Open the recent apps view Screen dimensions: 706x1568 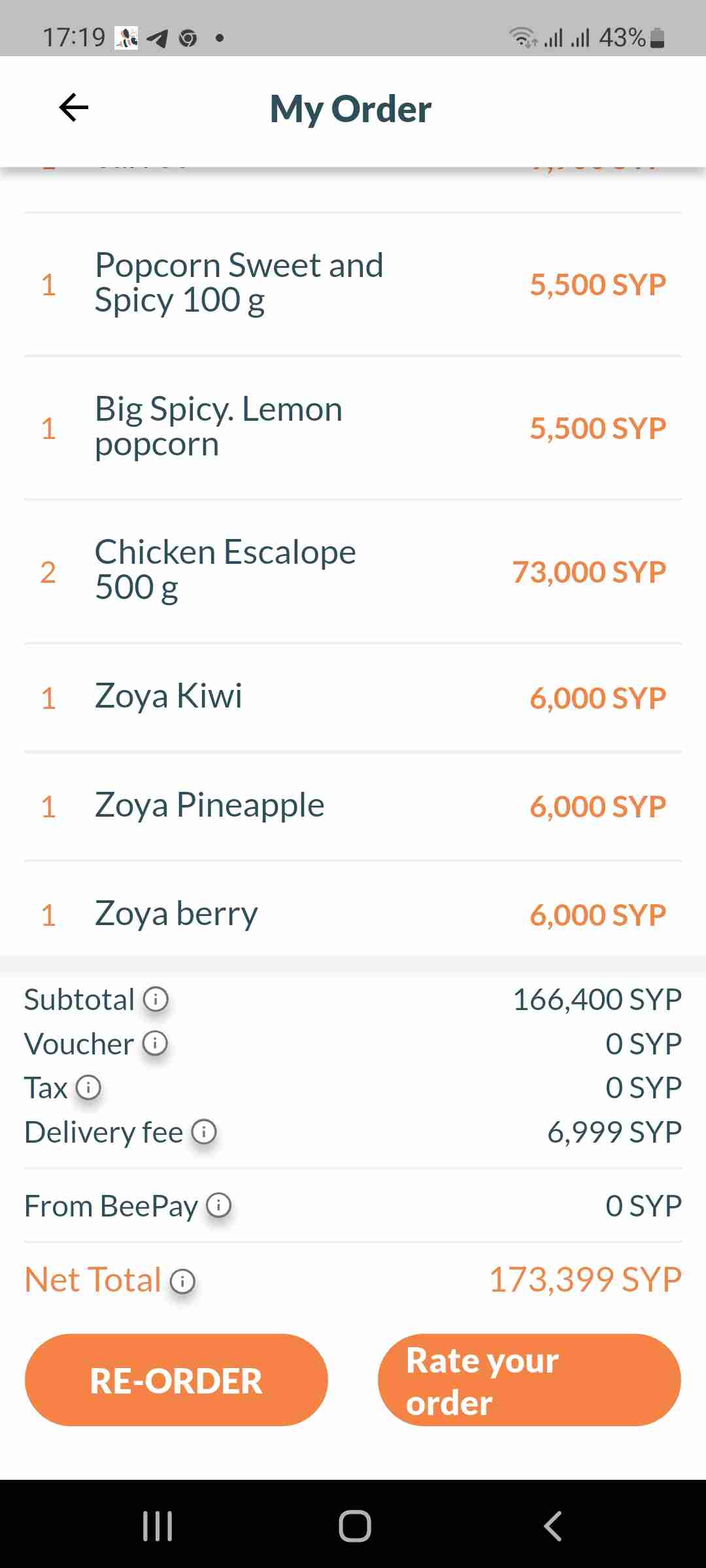click(158, 1526)
